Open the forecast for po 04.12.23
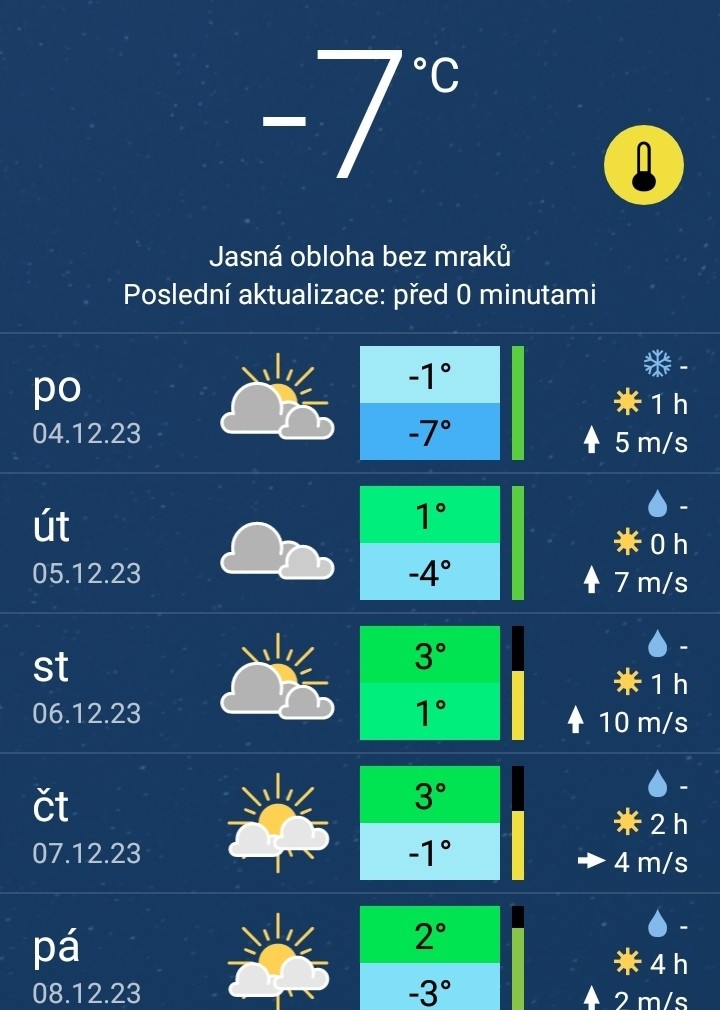720x1010 pixels. tap(360, 404)
